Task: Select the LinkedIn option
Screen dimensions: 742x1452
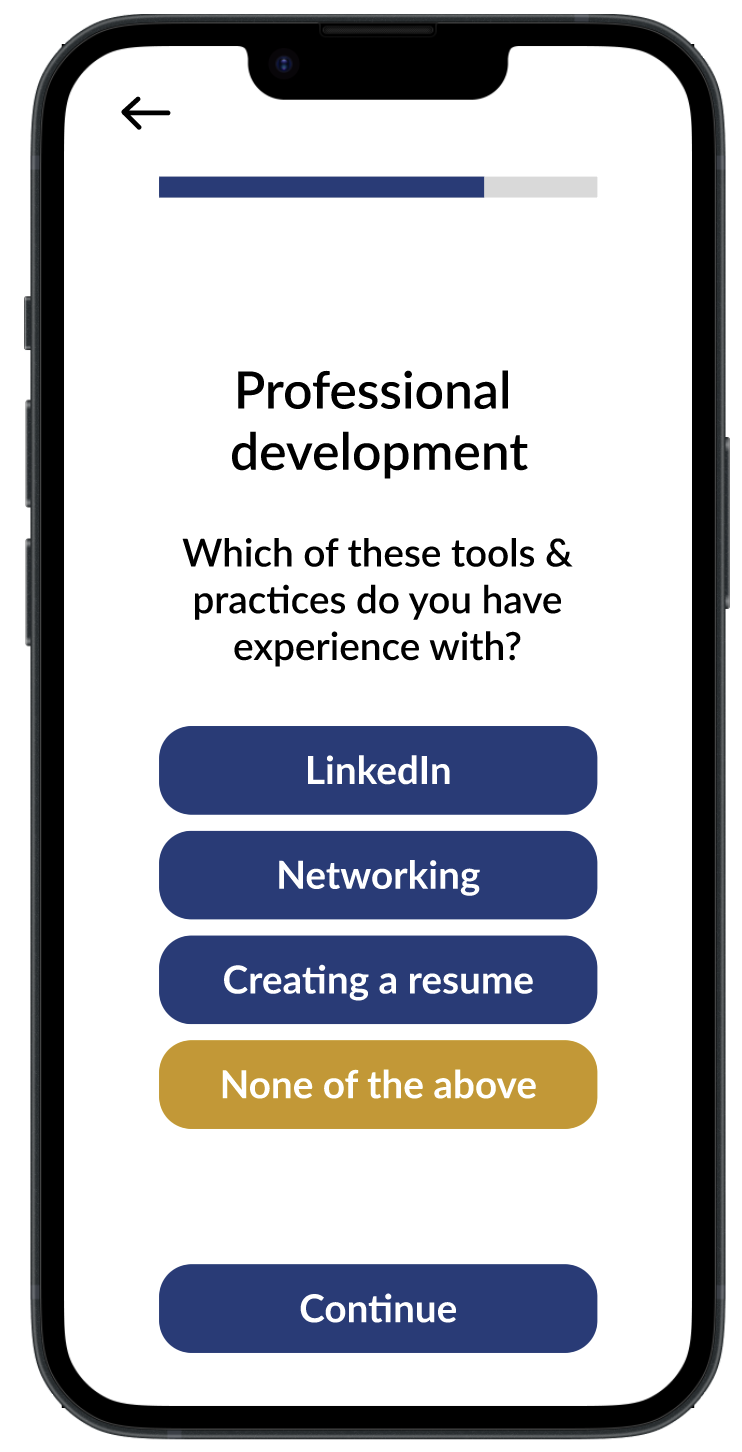Action: pos(378,770)
